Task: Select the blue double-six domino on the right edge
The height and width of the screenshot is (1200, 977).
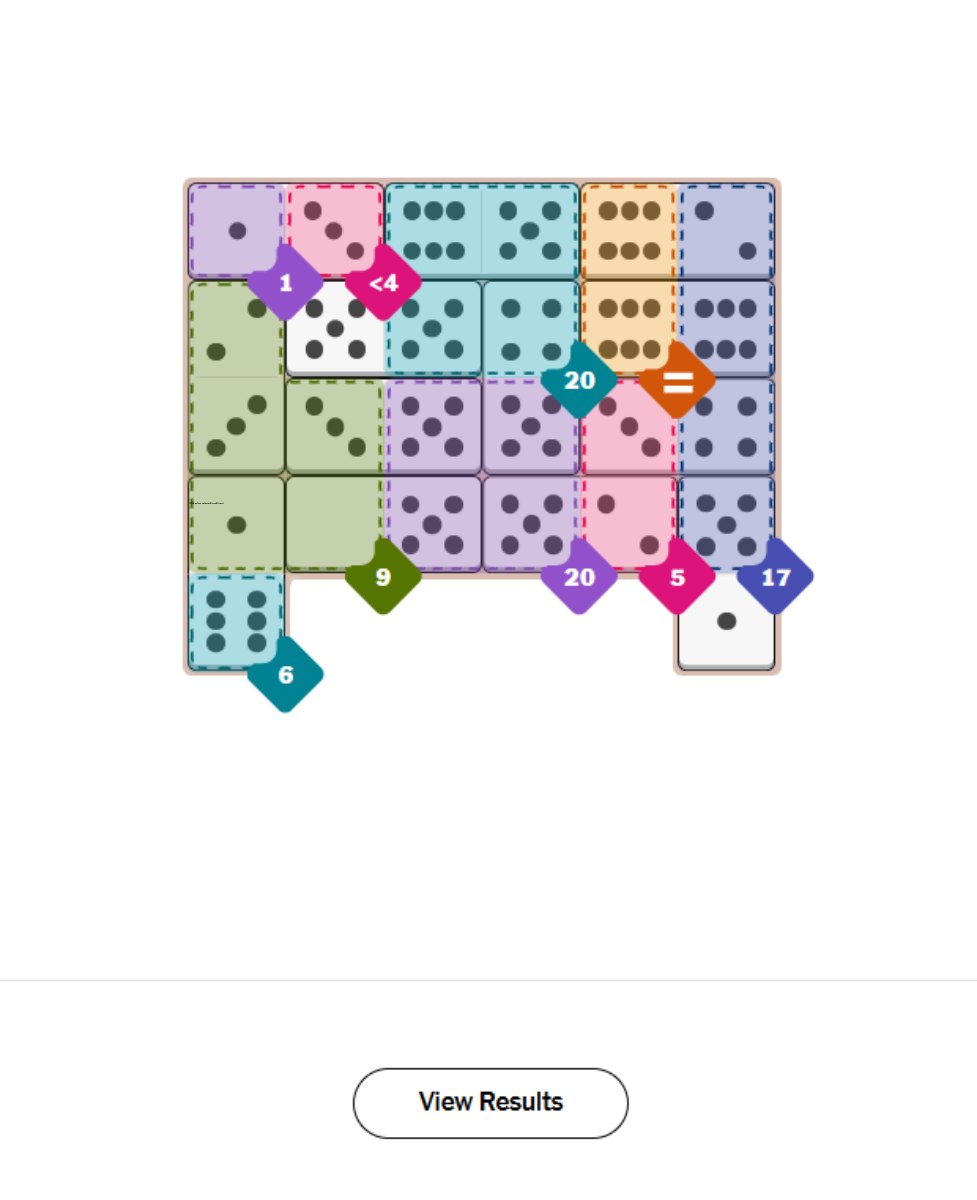Action: (x=727, y=330)
